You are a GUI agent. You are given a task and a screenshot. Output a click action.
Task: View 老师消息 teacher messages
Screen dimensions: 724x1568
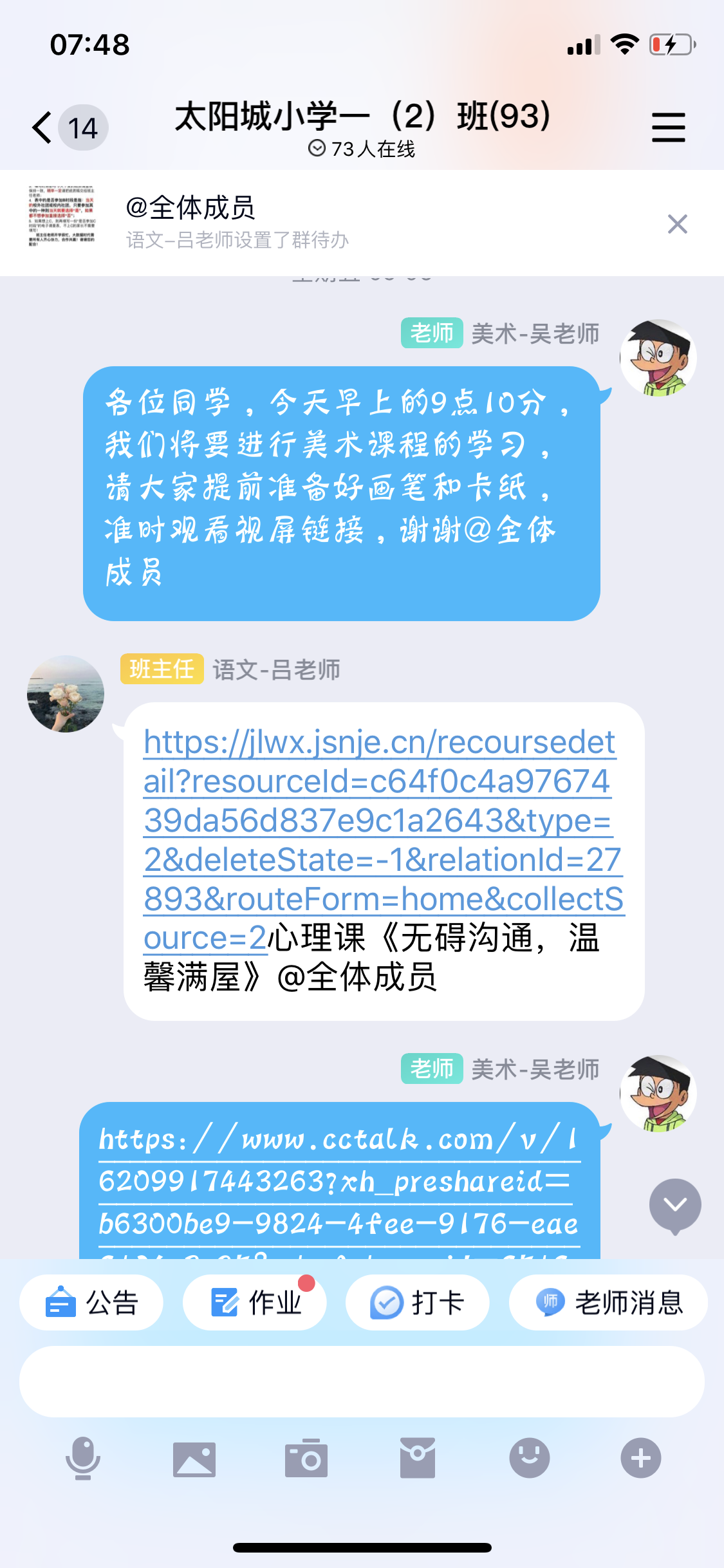pyautogui.click(x=608, y=1303)
